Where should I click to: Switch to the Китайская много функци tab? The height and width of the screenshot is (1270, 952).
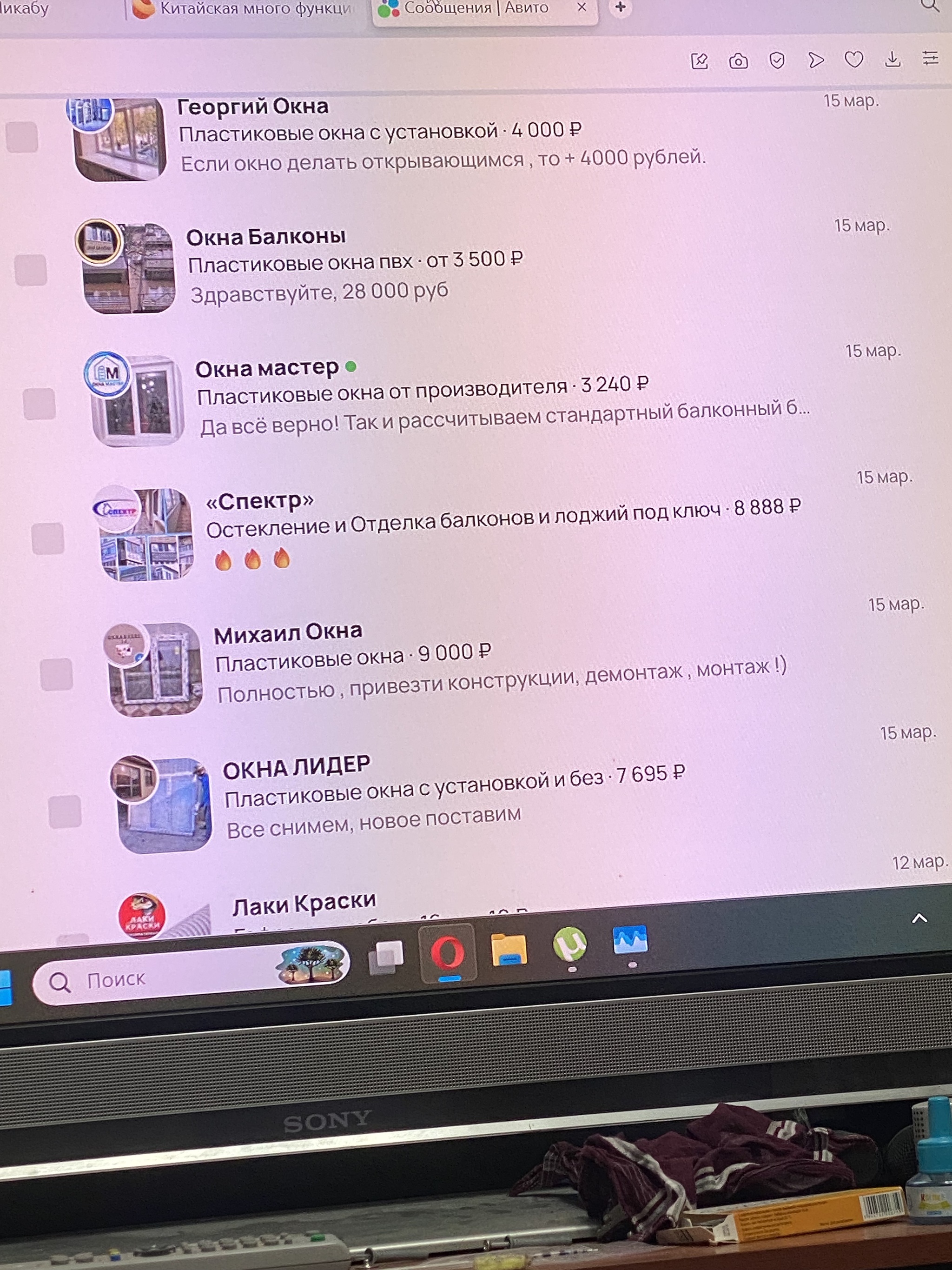click(x=247, y=9)
